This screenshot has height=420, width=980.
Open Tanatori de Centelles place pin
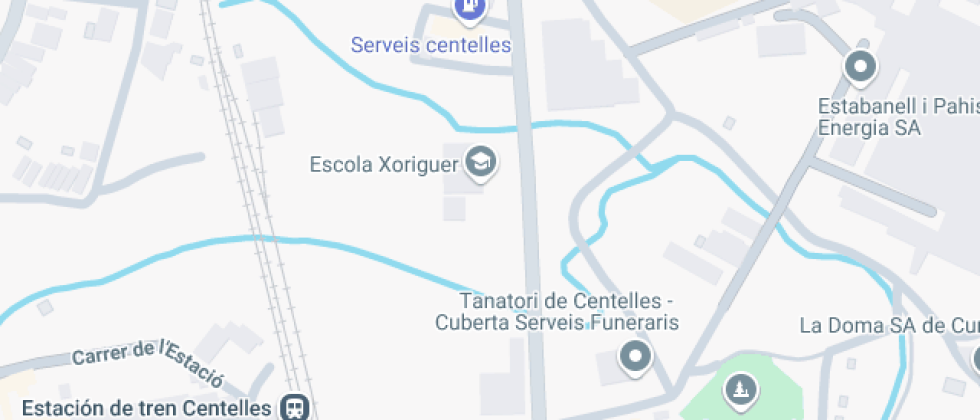click(x=635, y=358)
